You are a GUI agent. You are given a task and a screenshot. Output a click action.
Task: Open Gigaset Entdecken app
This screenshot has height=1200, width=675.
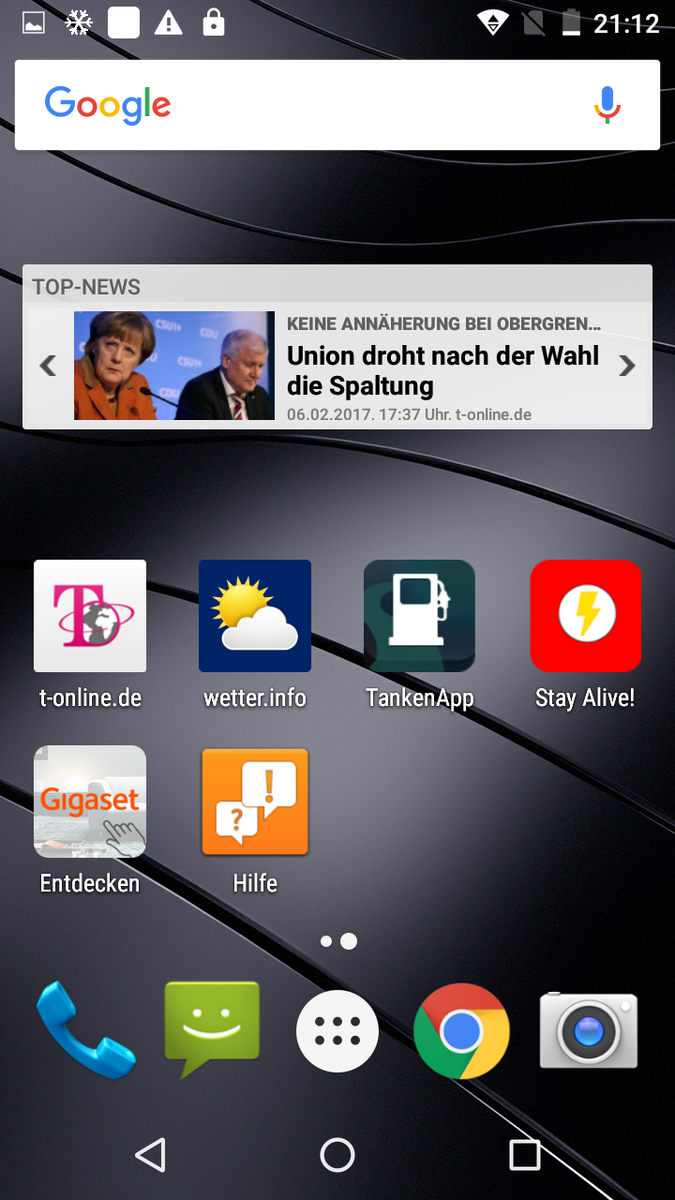(90, 802)
